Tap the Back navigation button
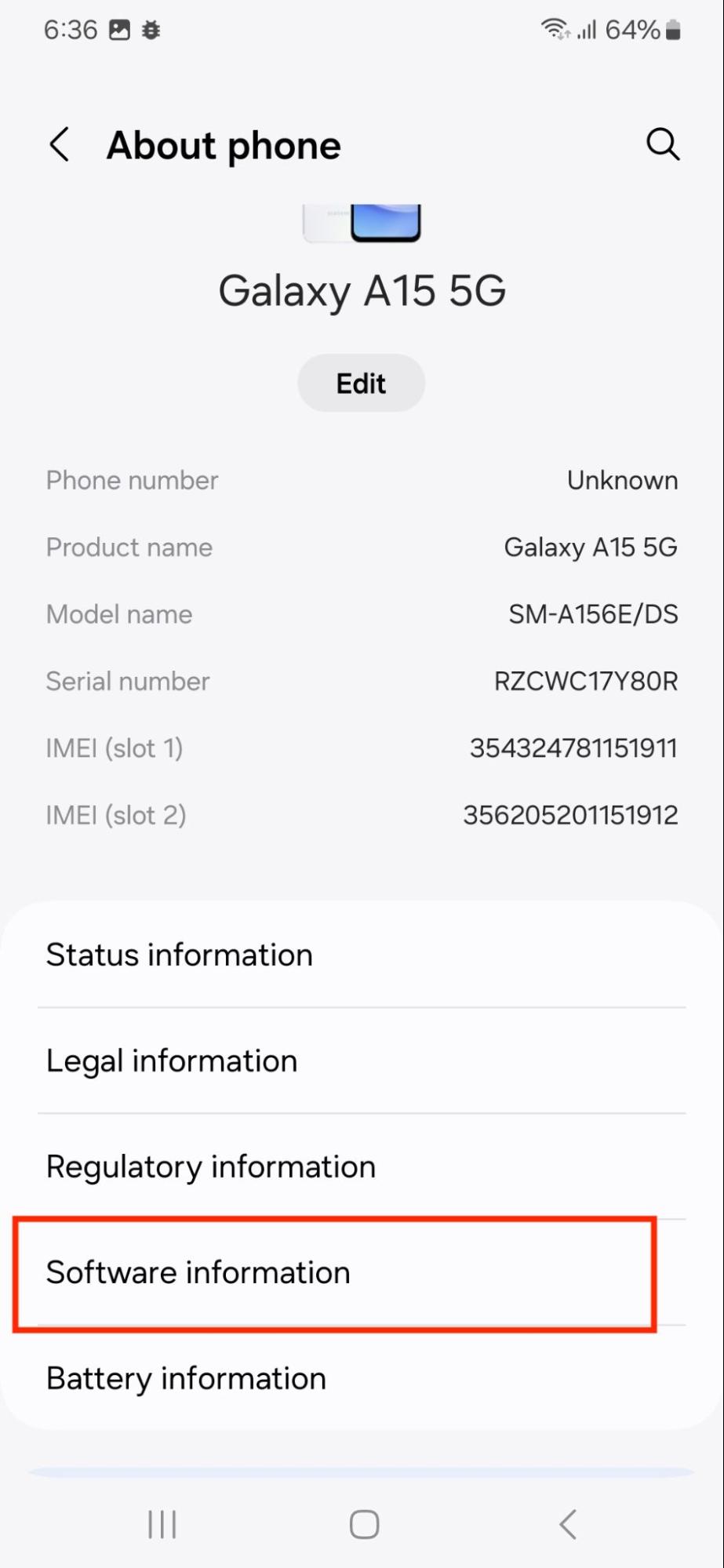This screenshot has height=1568, width=724. 567,1524
